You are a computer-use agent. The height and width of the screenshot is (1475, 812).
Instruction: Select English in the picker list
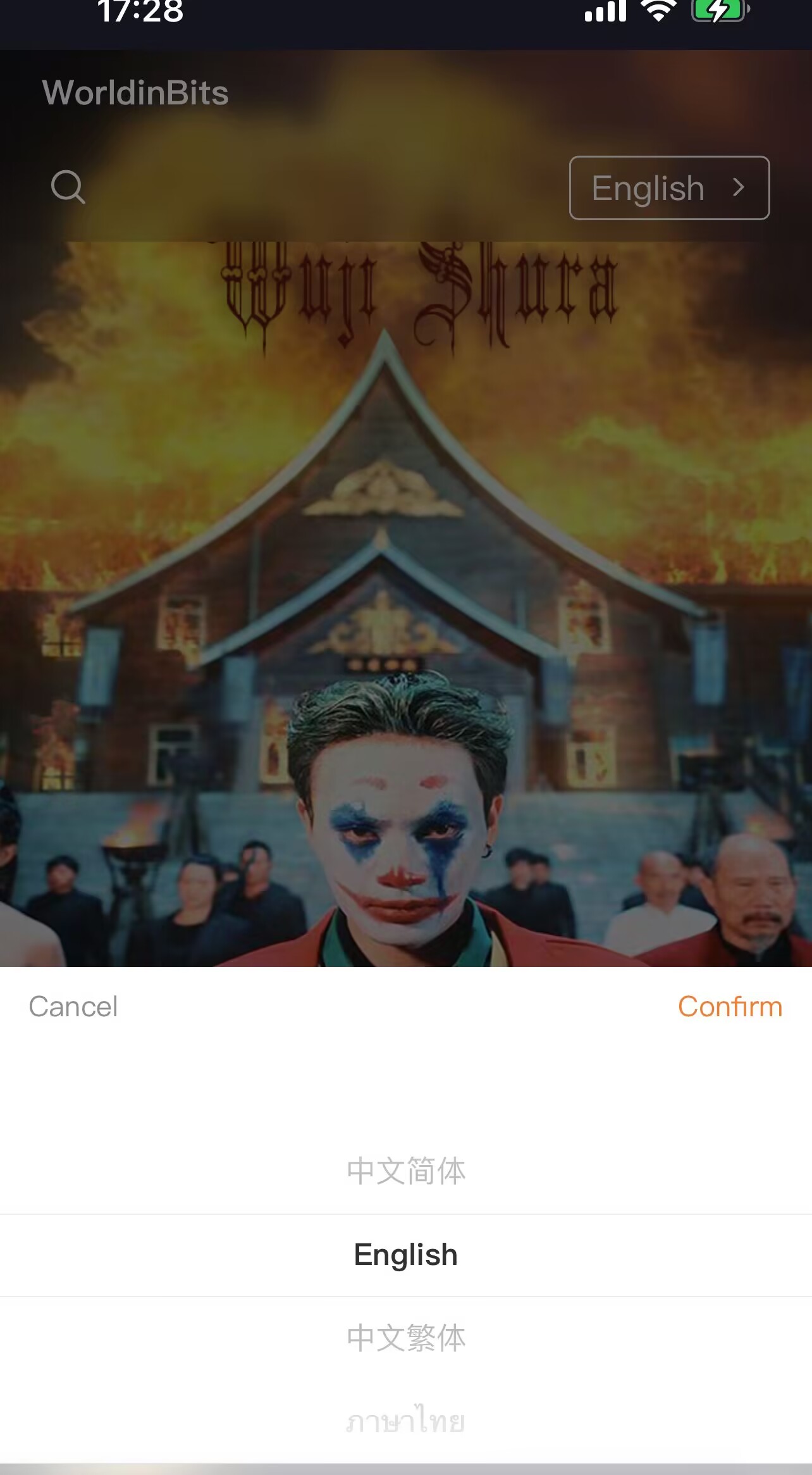point(406,1255)
